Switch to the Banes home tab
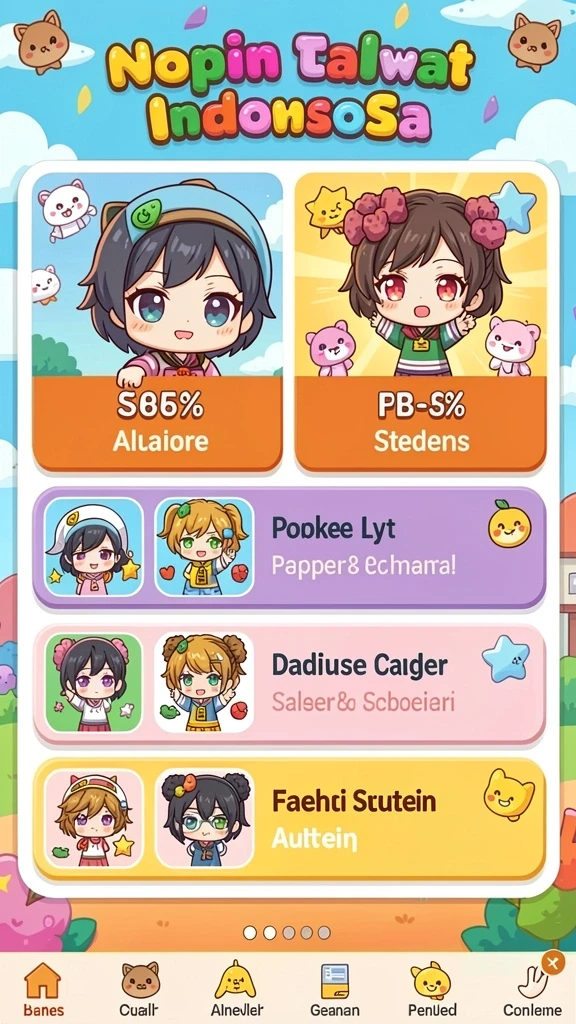Screen dimensions: 576x1024 [x=43, y=989]
